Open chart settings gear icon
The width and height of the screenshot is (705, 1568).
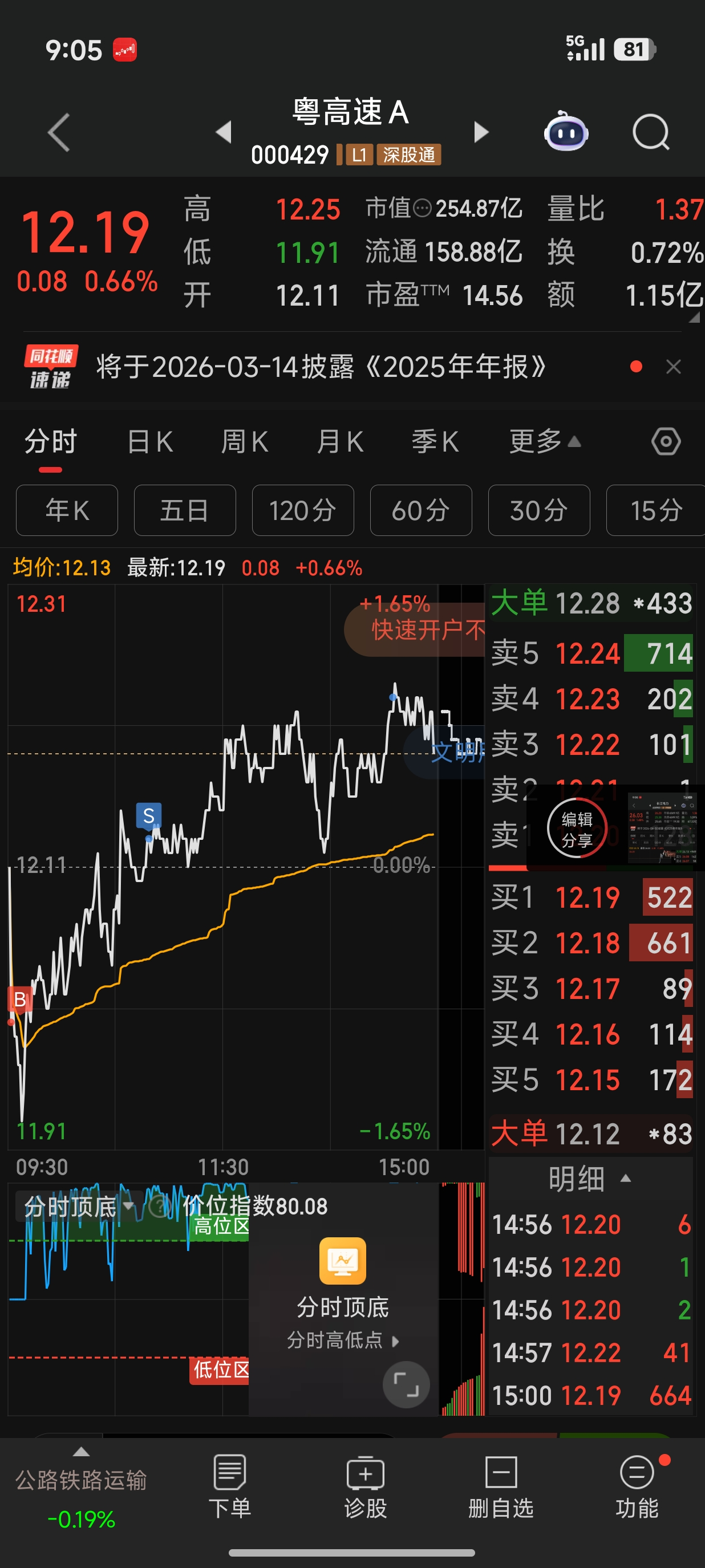click(666, 442)
